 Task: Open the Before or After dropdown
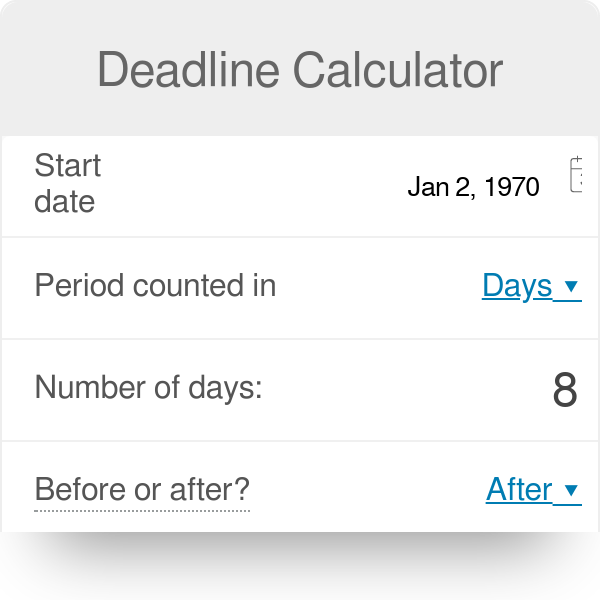click(x=532, y=490)
